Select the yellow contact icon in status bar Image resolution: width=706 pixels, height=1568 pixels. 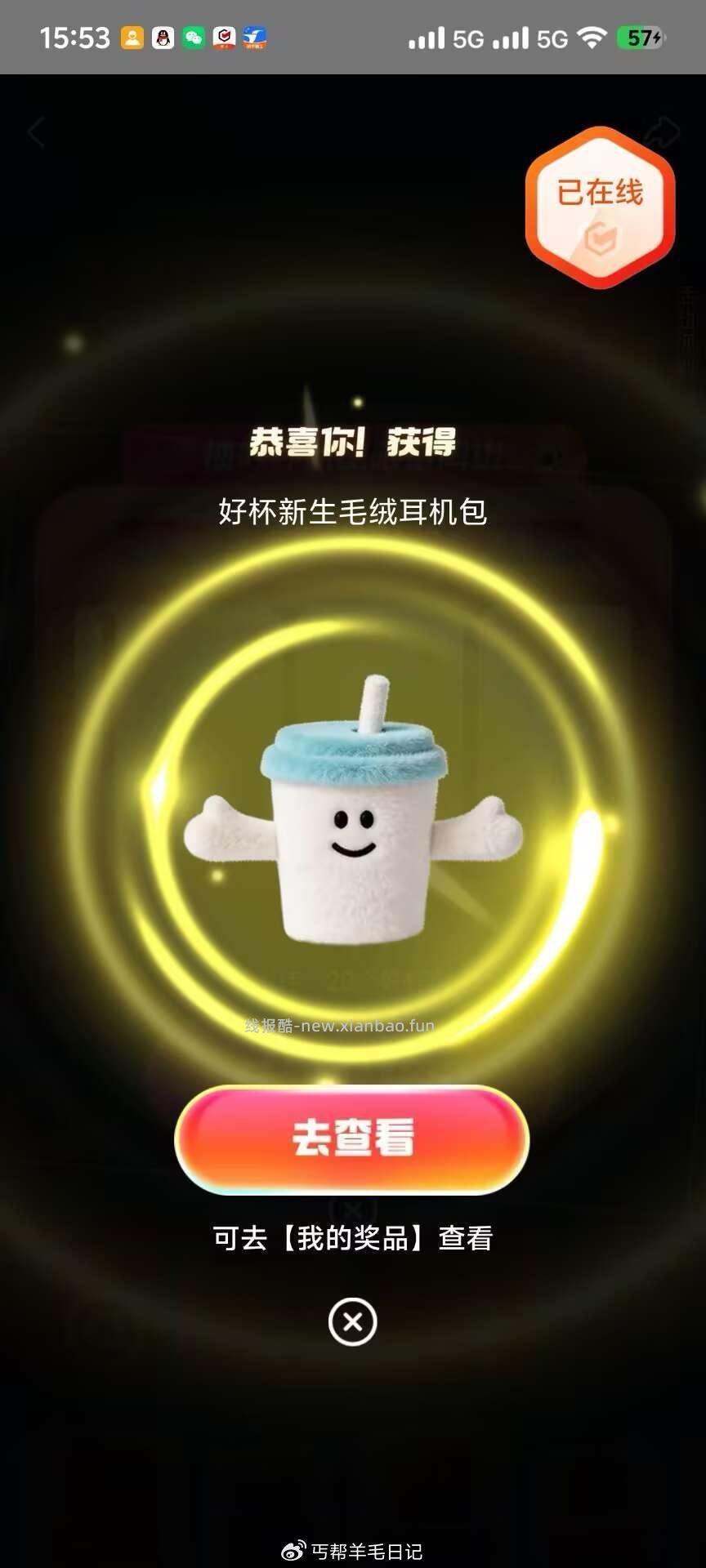(131, 37)
